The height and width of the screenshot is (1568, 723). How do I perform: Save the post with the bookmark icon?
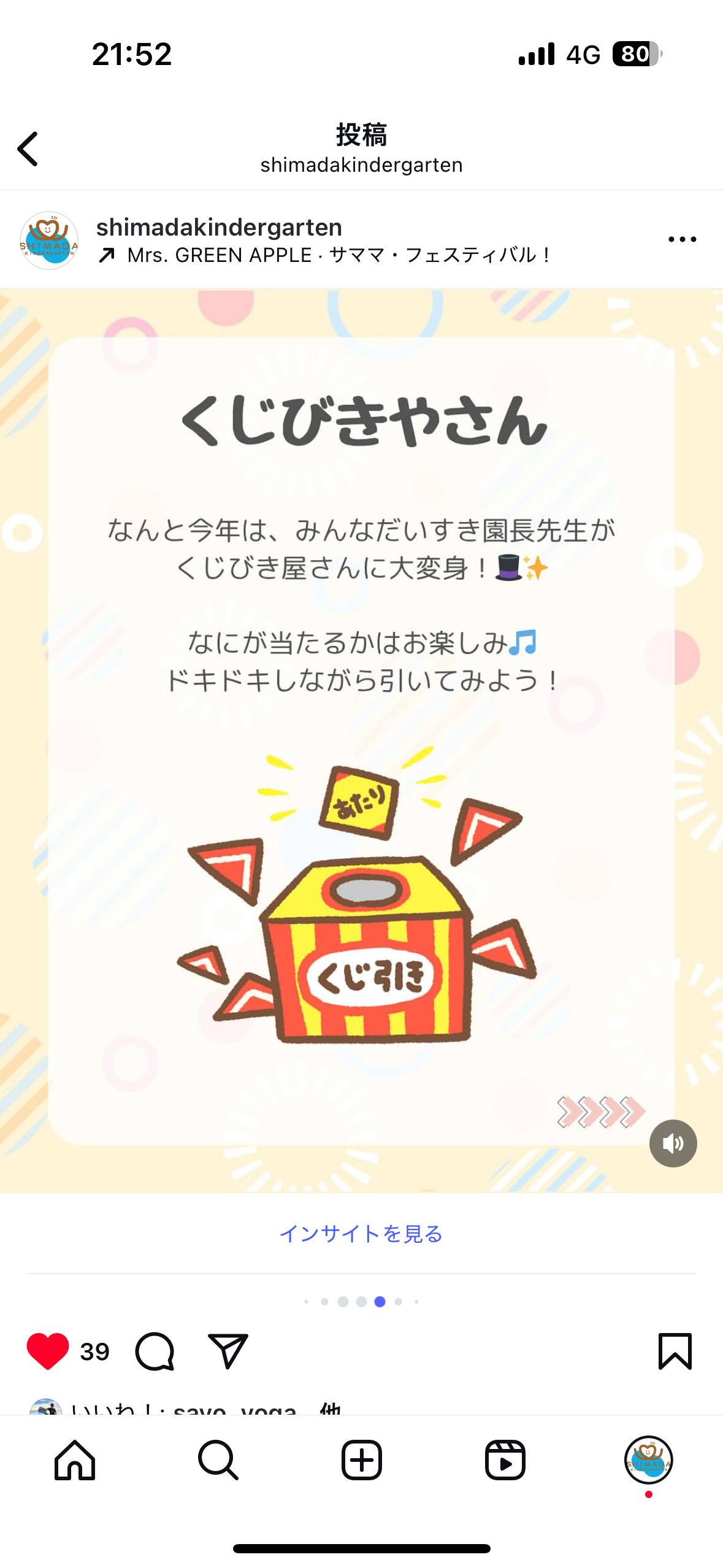(x=675, y=1351)
